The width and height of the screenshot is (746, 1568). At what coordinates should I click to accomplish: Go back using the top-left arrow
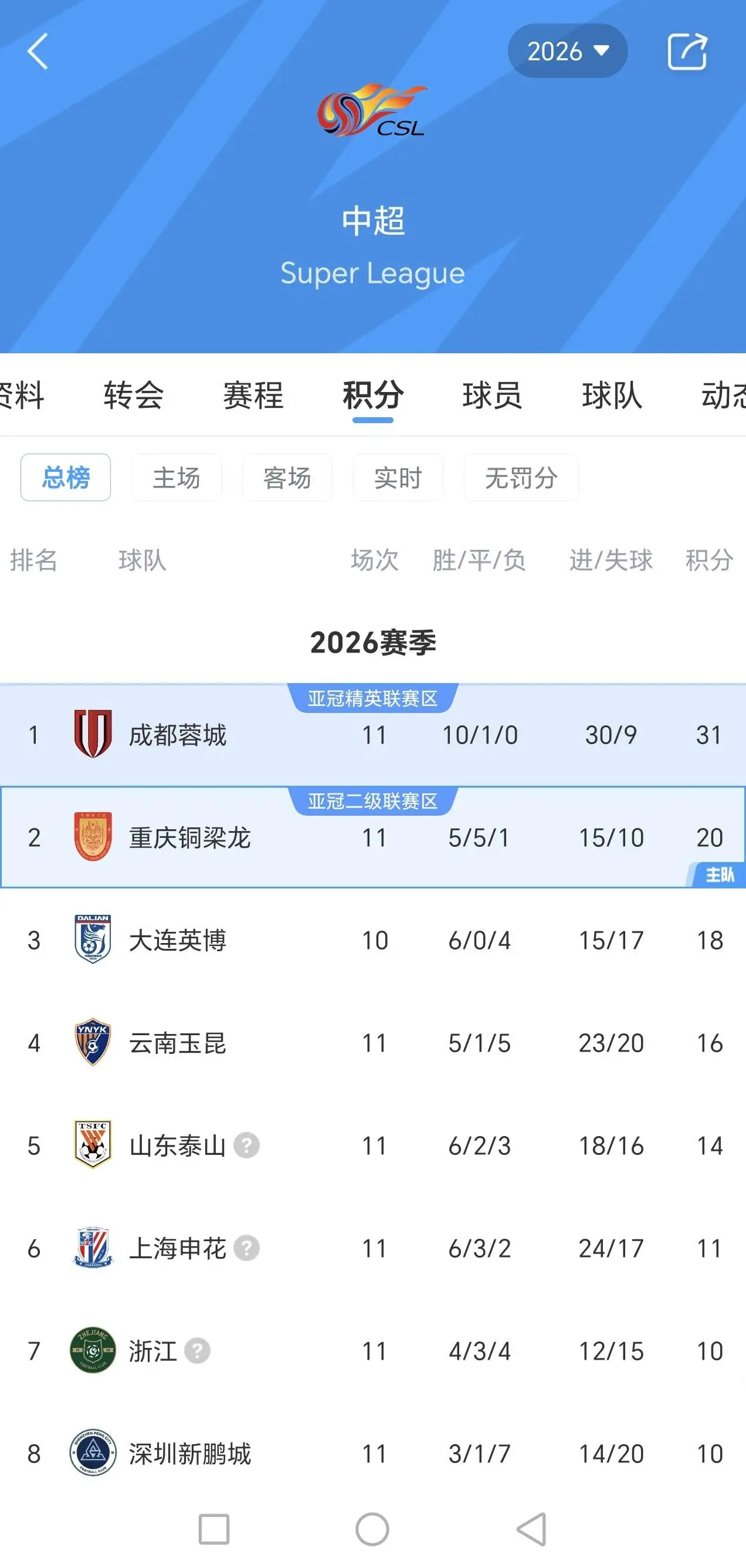38,52
